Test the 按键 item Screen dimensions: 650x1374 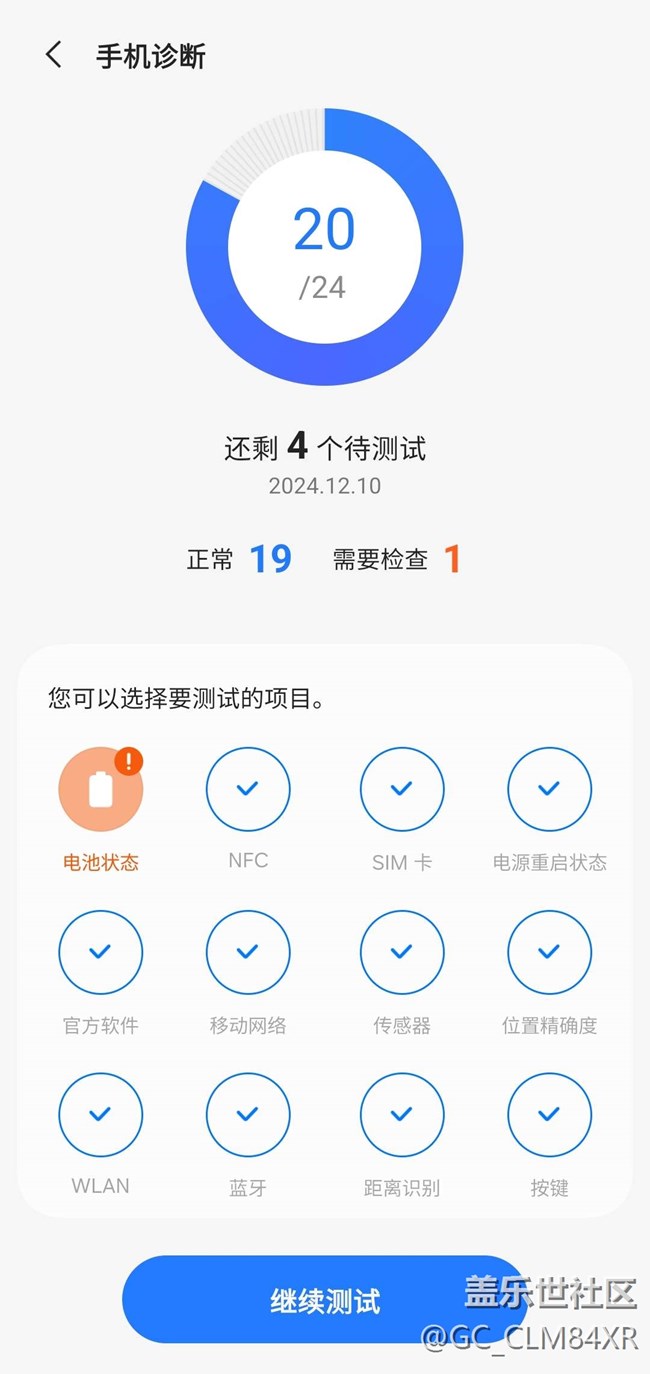[x=549, y=1115]
